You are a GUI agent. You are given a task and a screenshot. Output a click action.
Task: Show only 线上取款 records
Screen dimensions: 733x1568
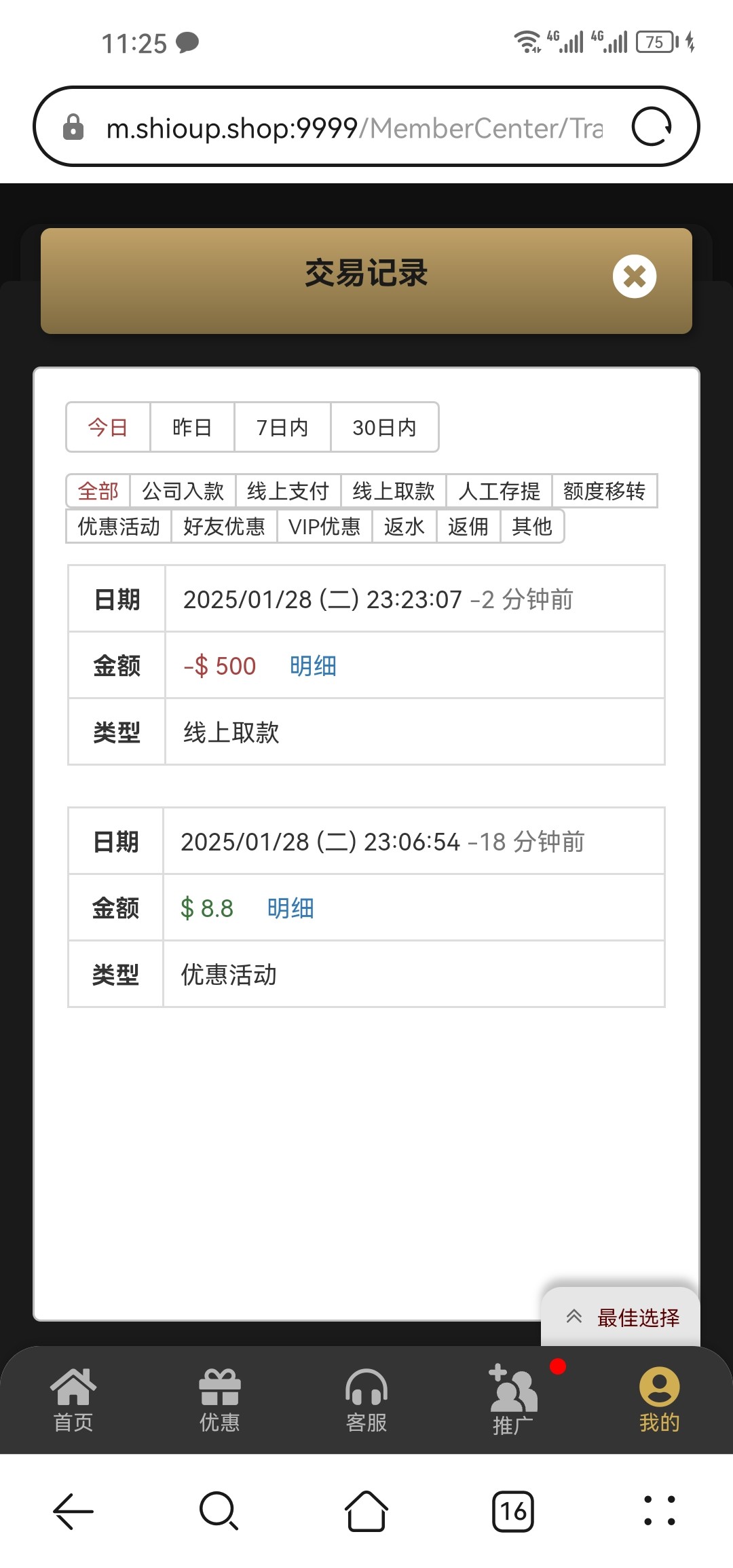pos(393,491)
